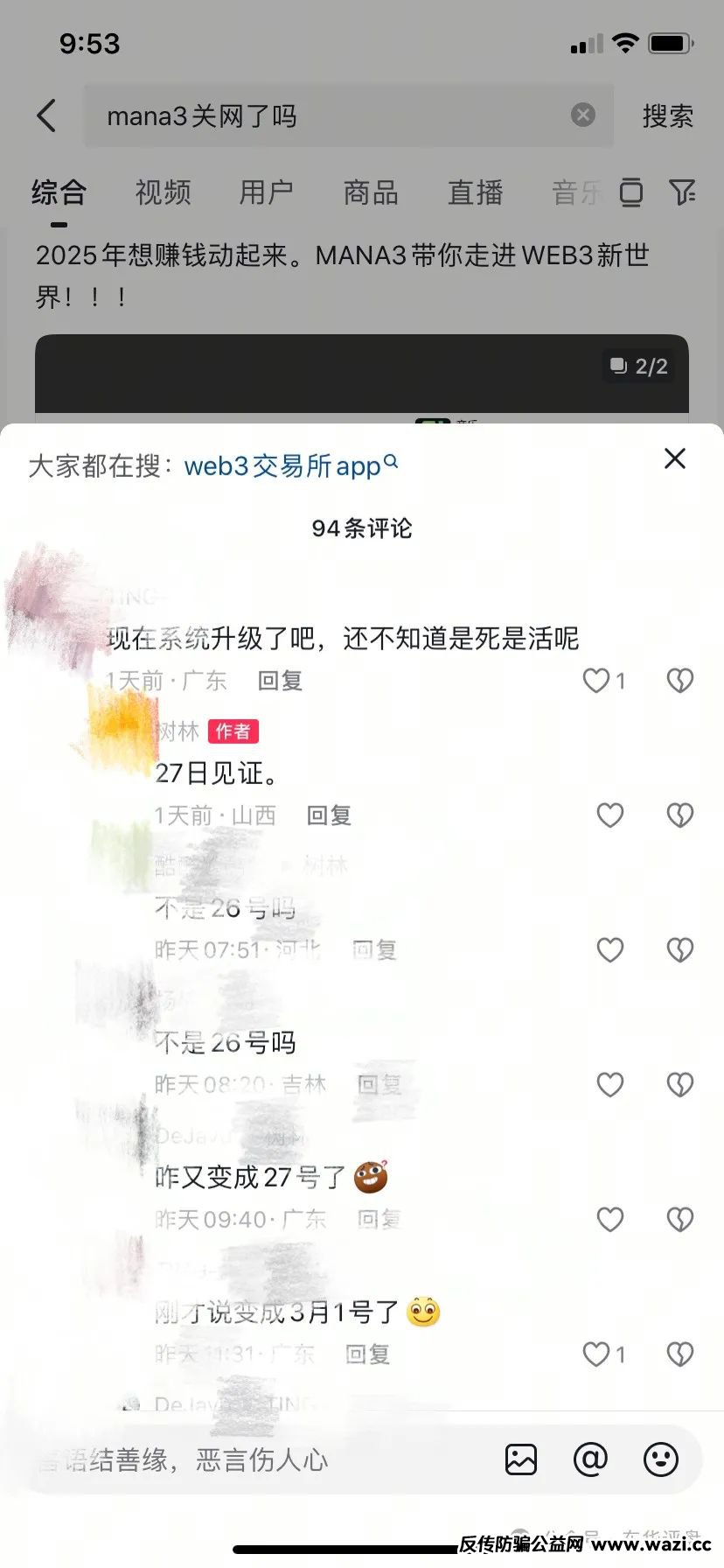724x1568 pixels.
Task: Switch to the 用户 tab
Action: 267,192
